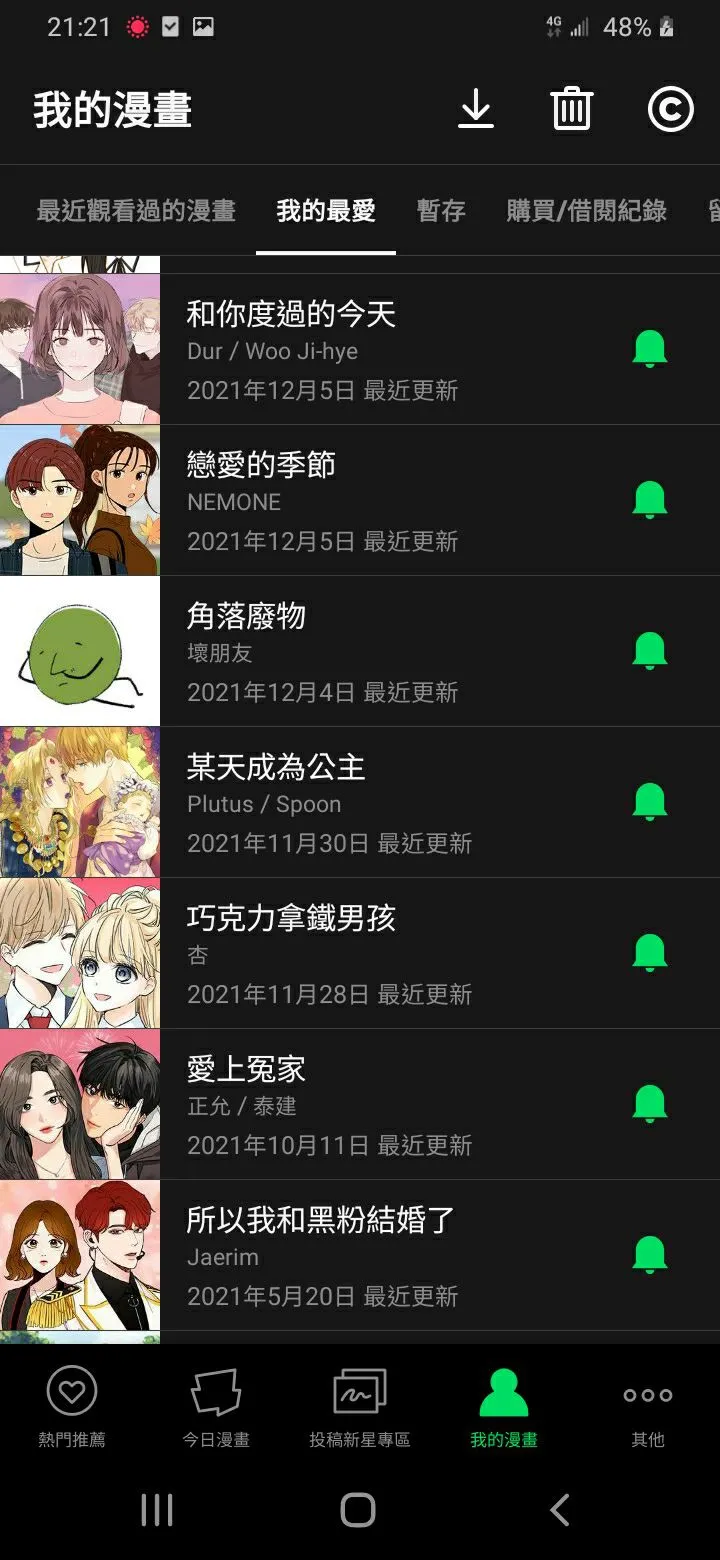The width and height of the screenshot is (720, 1560).
Task: Go to the 熱門推薦 tab
Action: [72, 1408]
